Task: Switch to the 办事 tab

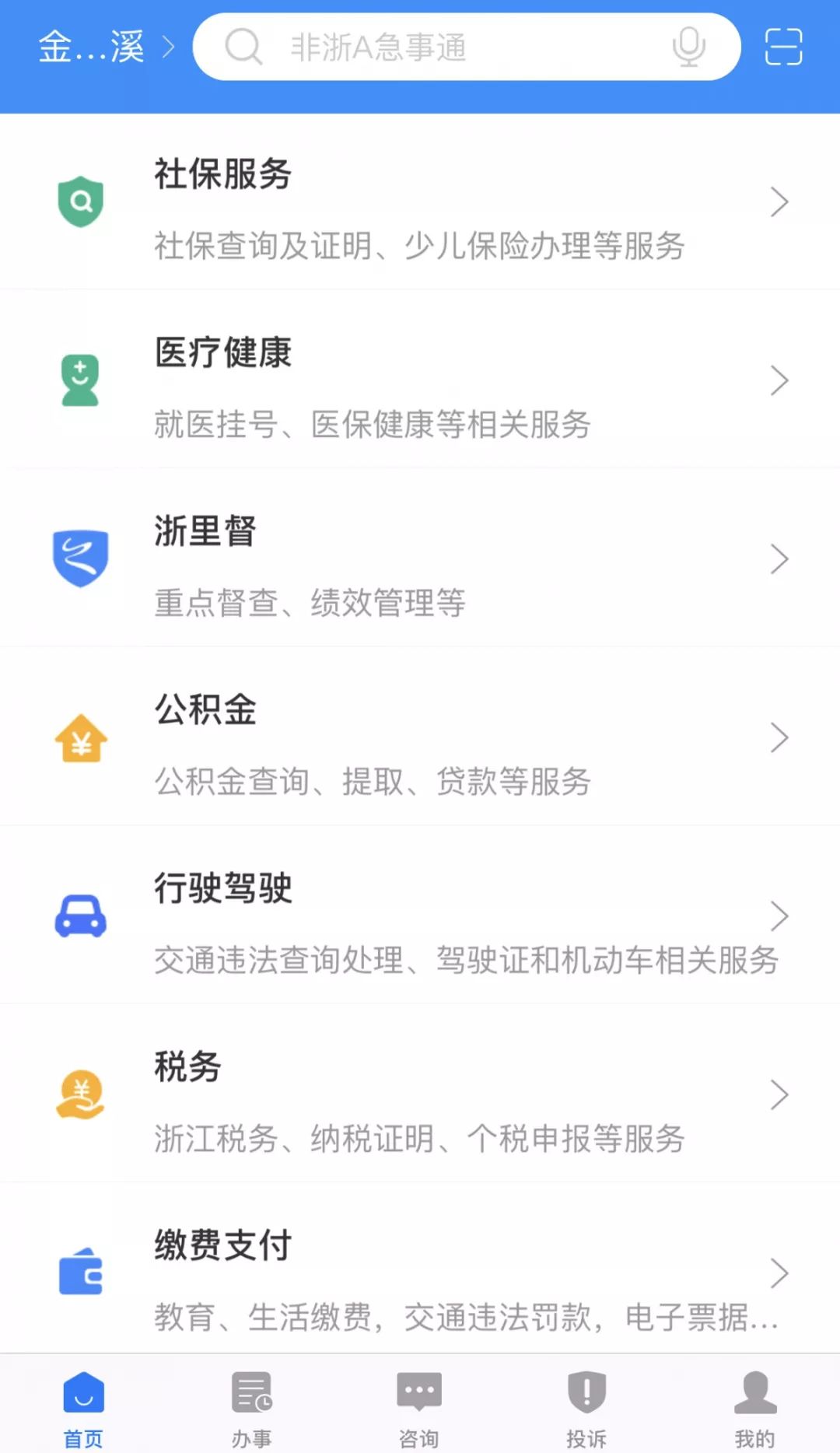Action: (x=251, y=1406)
